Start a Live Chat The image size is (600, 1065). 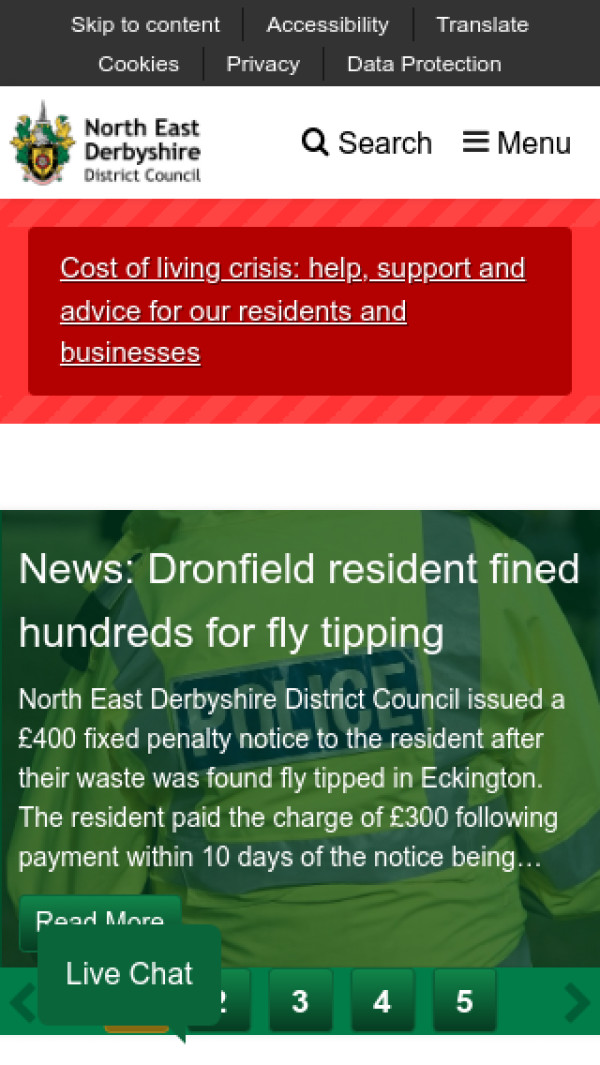point(129,974)
